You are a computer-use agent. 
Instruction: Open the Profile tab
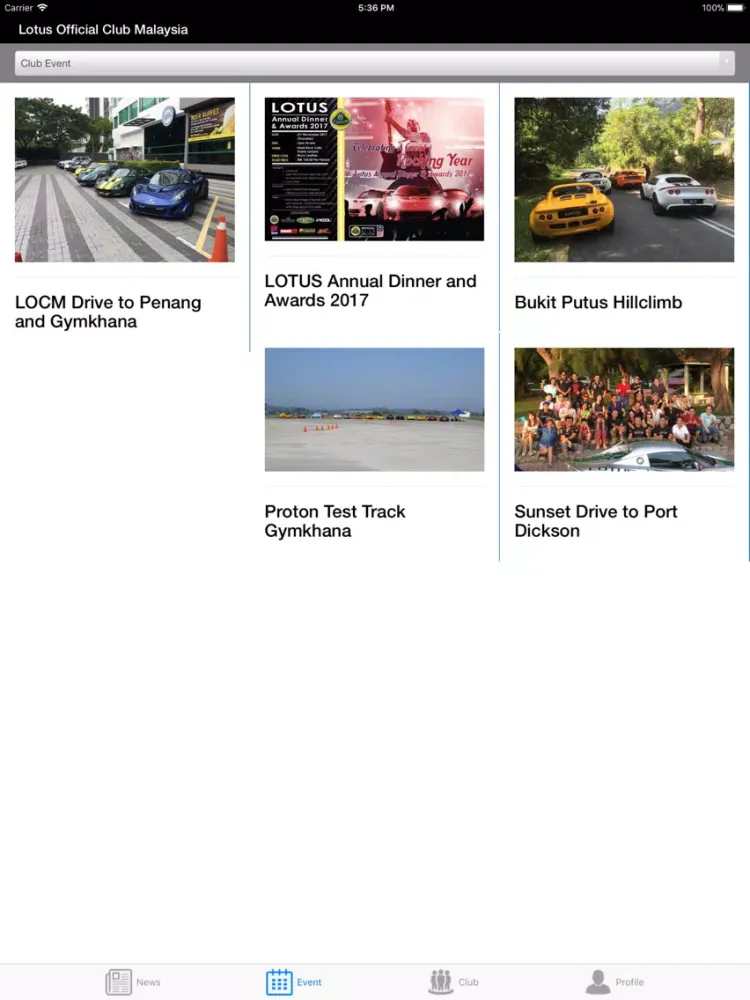(x=614, y=982)
